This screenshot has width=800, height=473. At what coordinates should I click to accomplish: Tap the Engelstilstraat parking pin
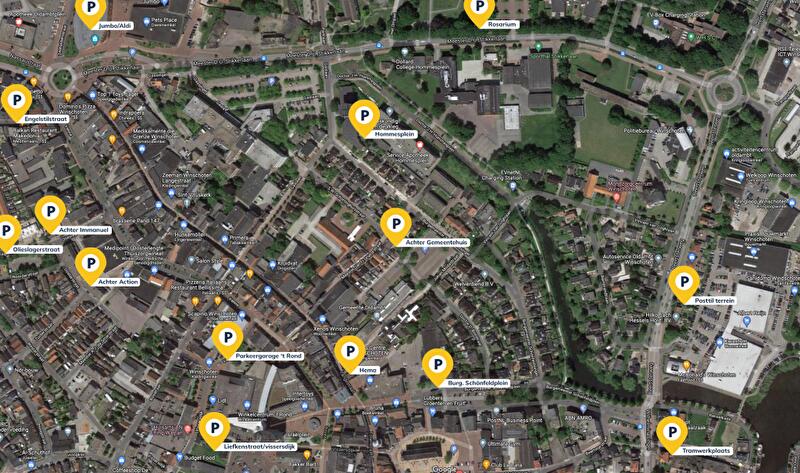click(x=17, y=100)
